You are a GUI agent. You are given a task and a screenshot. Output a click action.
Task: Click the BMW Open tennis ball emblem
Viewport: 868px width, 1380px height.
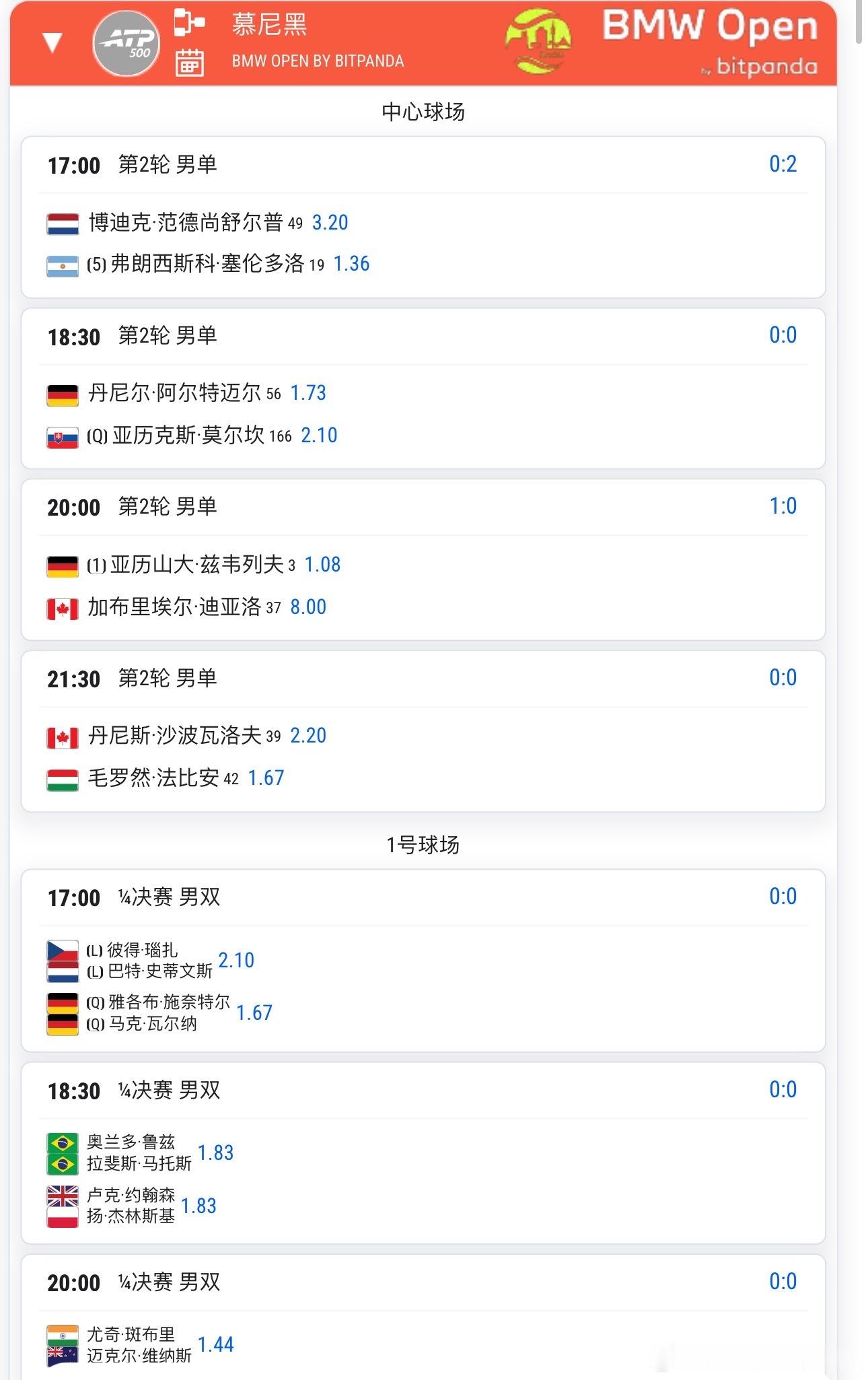538,40
